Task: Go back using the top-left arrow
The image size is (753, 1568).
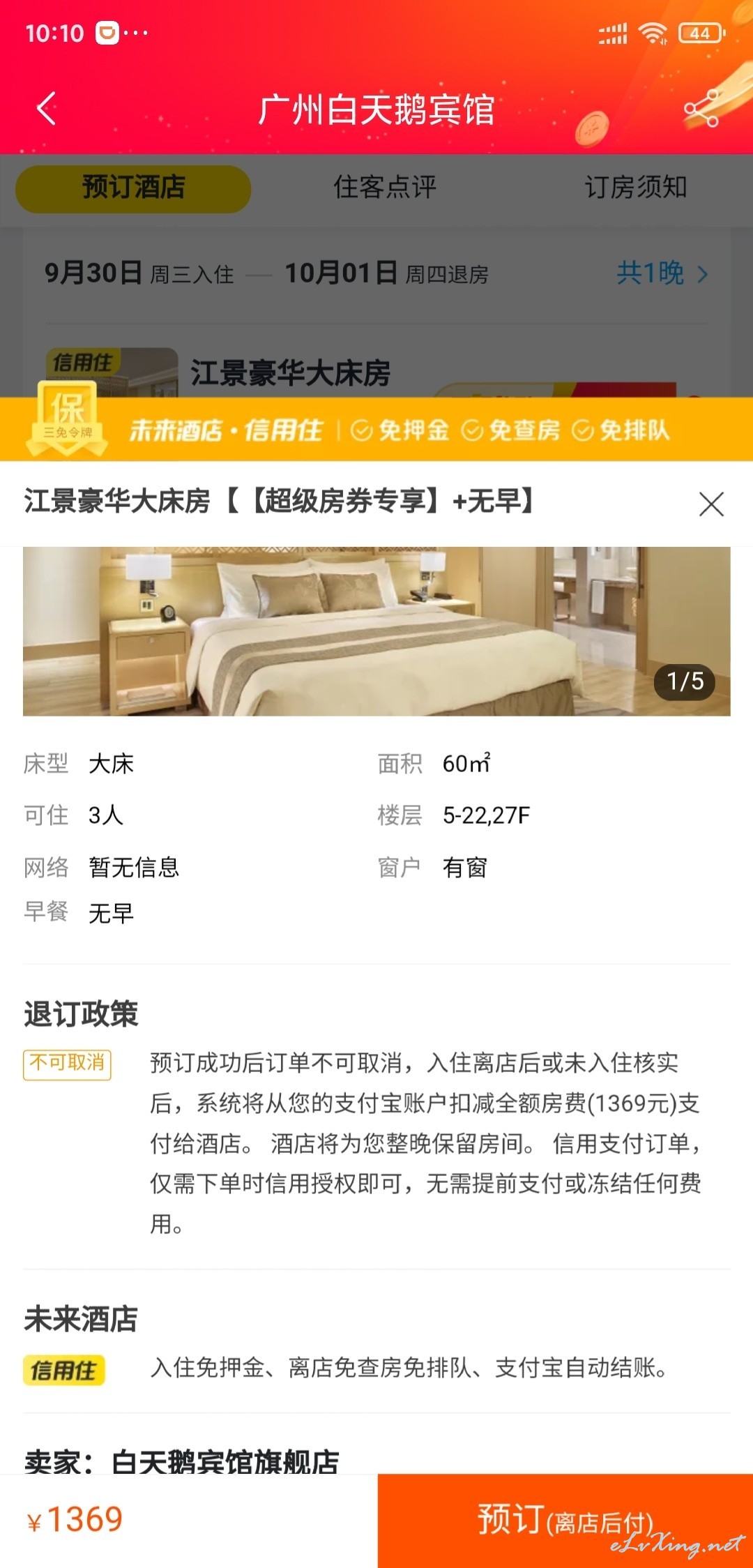Action: coord(47,109)
